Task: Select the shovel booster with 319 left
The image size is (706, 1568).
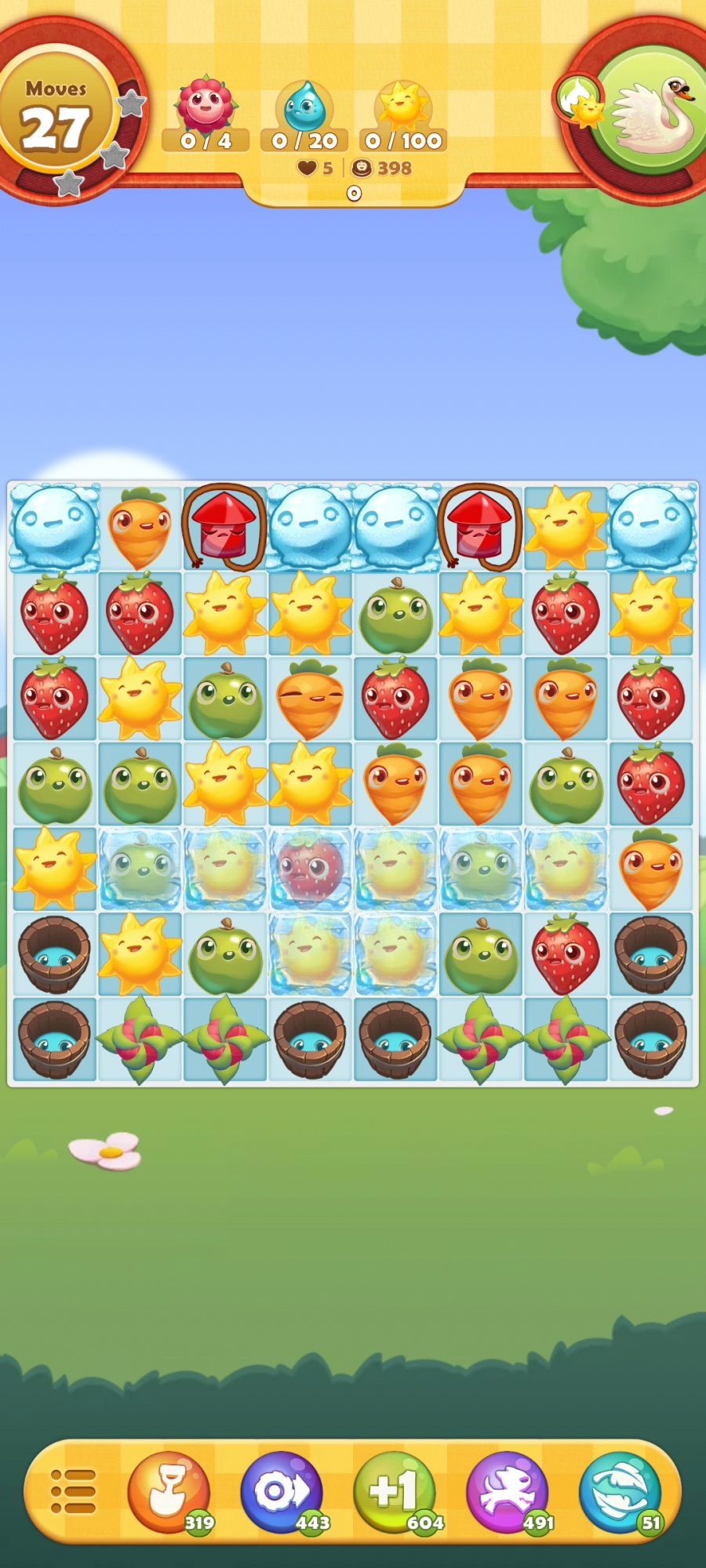Action: tap(169, 1490)
